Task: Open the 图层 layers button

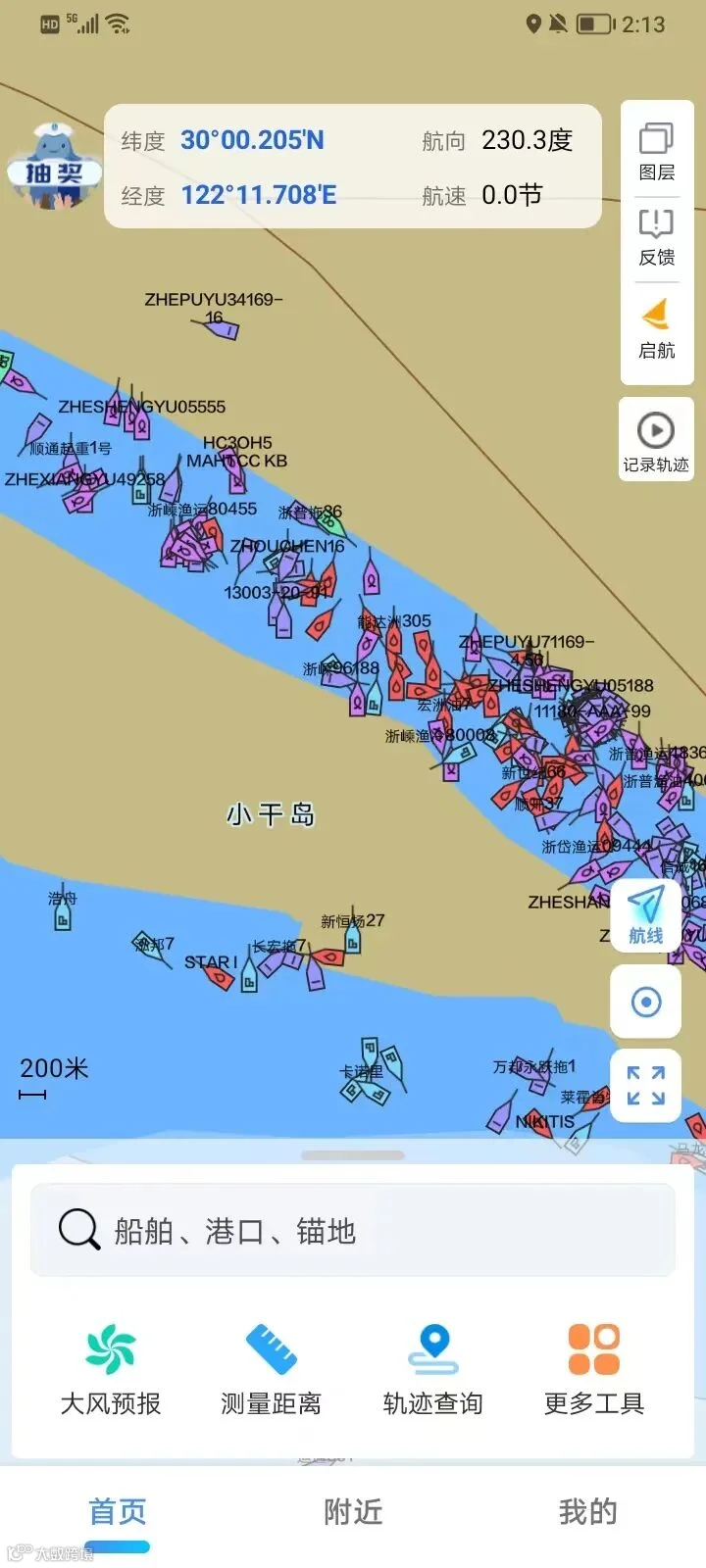Action: [x=657, y=151]
